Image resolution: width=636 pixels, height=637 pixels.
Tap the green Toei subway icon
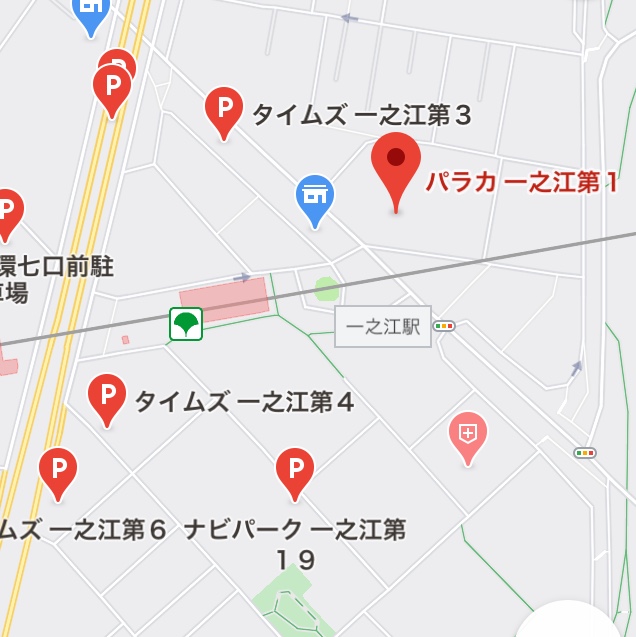click(186, 323)
